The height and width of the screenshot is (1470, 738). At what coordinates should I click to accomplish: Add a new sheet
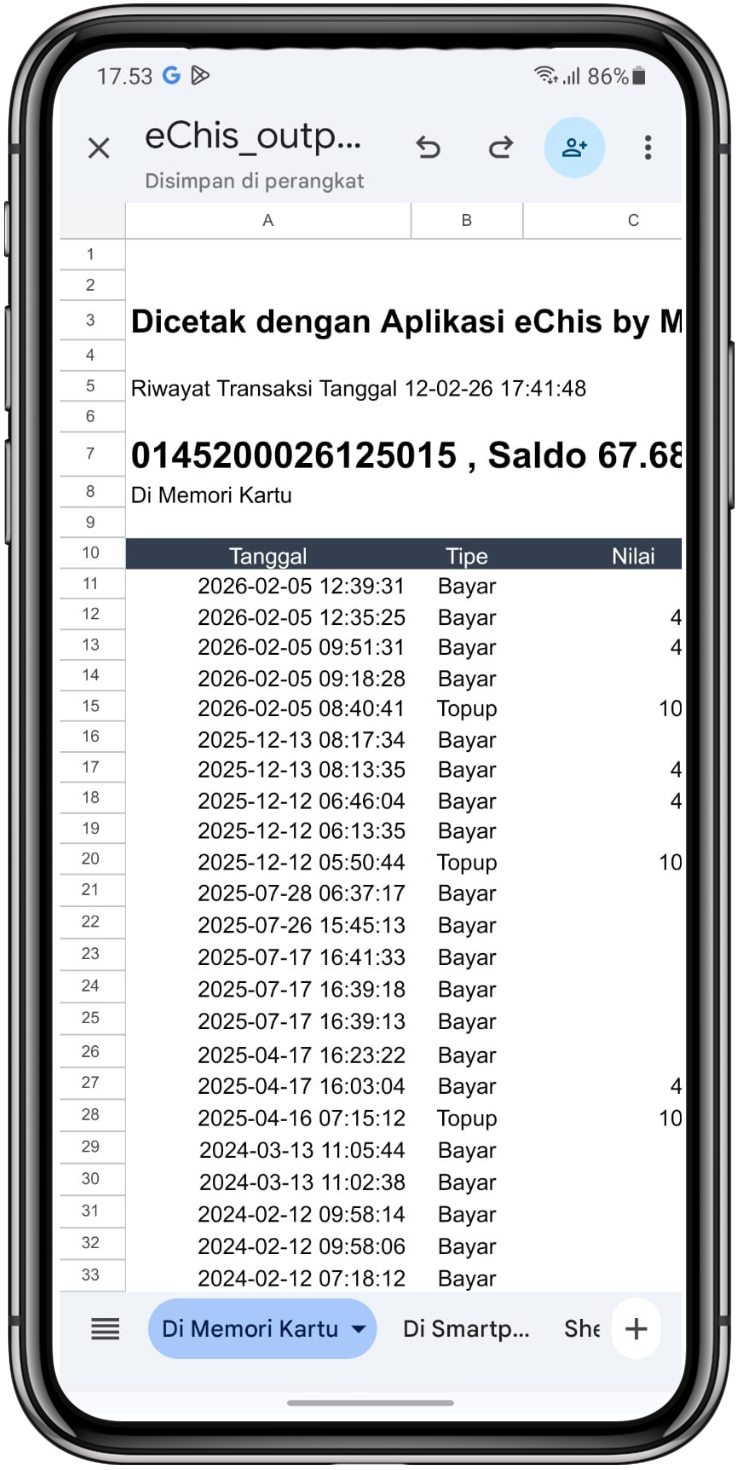(636, 1329)
